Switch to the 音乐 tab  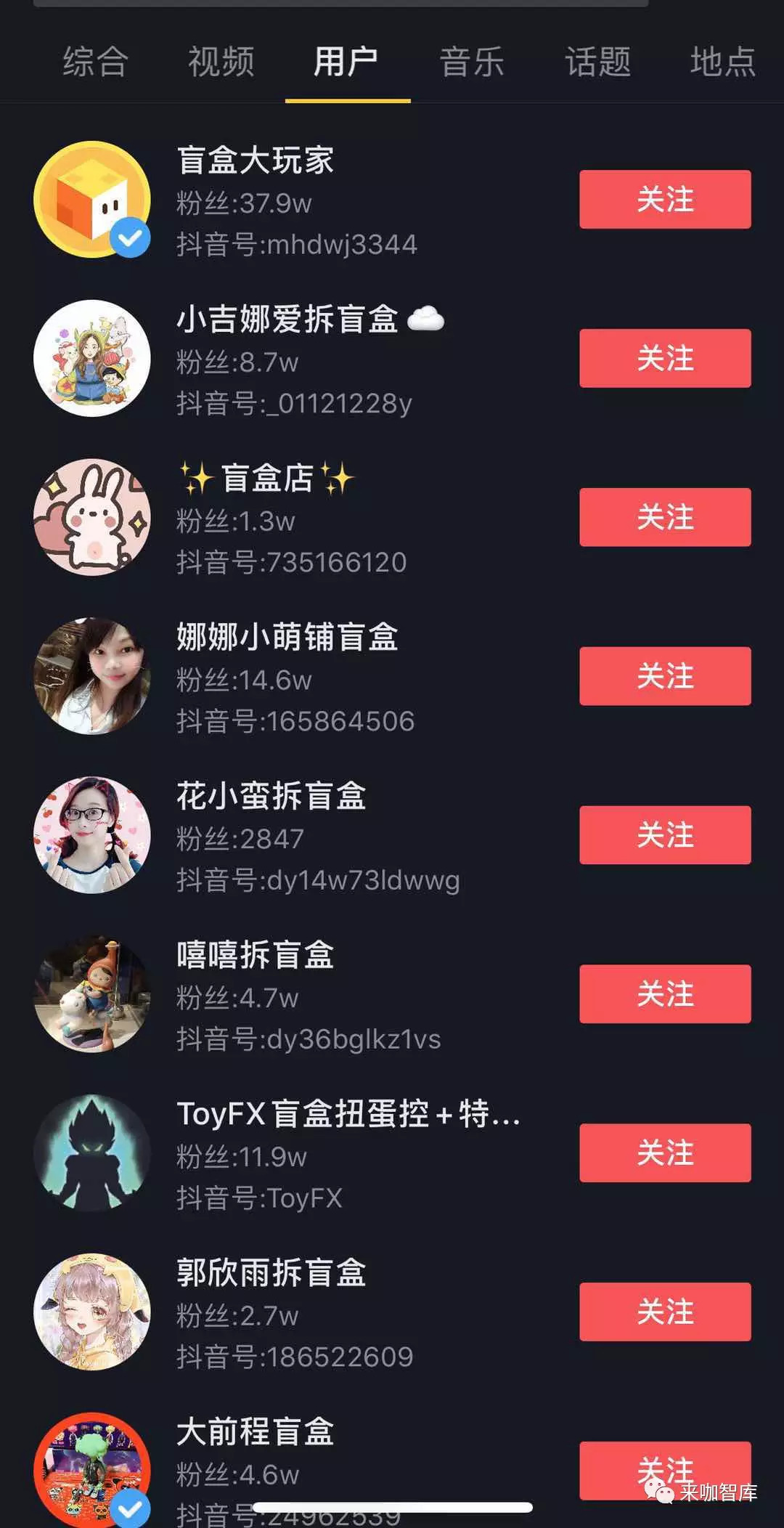click(x=472, y=62)
